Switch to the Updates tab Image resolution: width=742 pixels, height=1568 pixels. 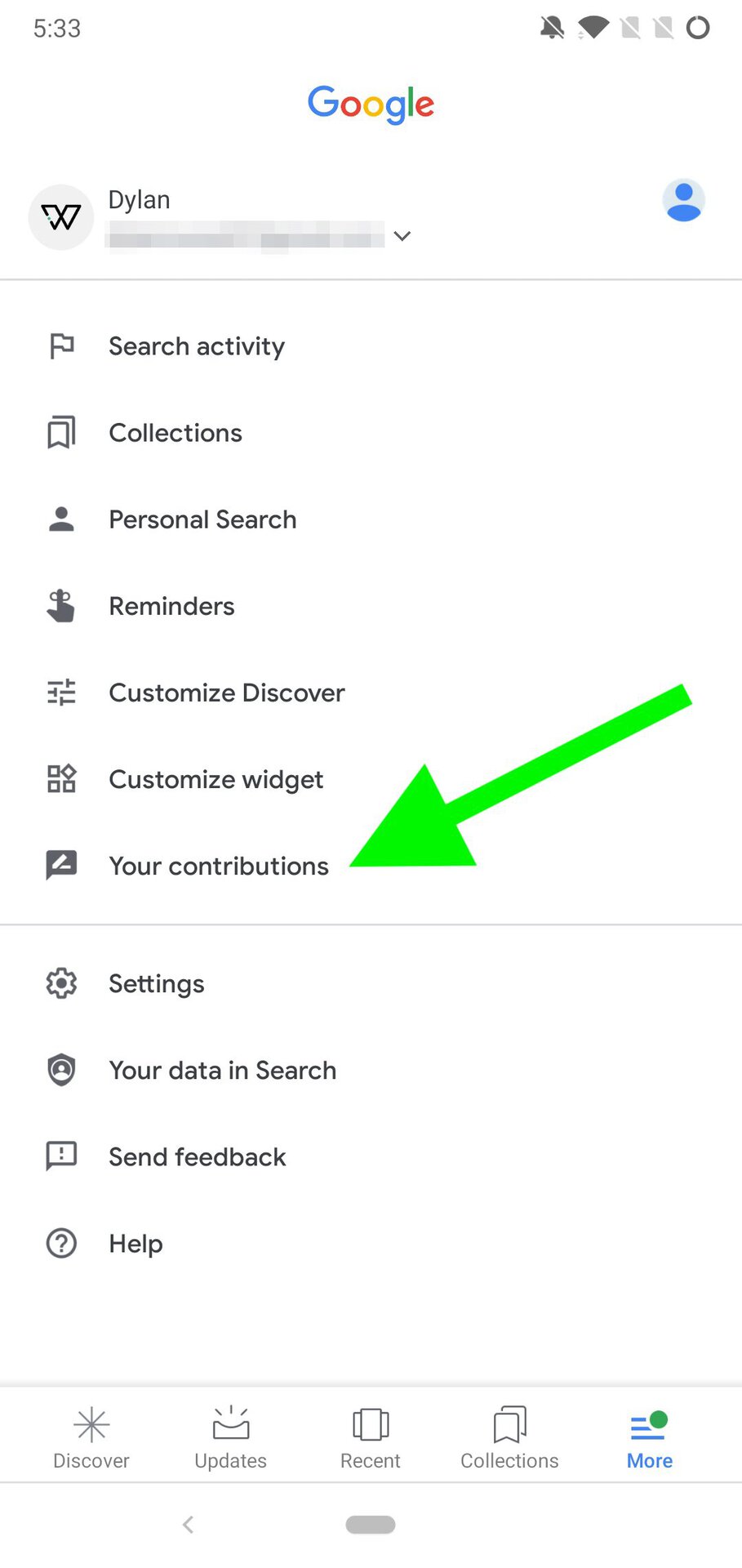pyautogui.click(x=230, y=1437)
